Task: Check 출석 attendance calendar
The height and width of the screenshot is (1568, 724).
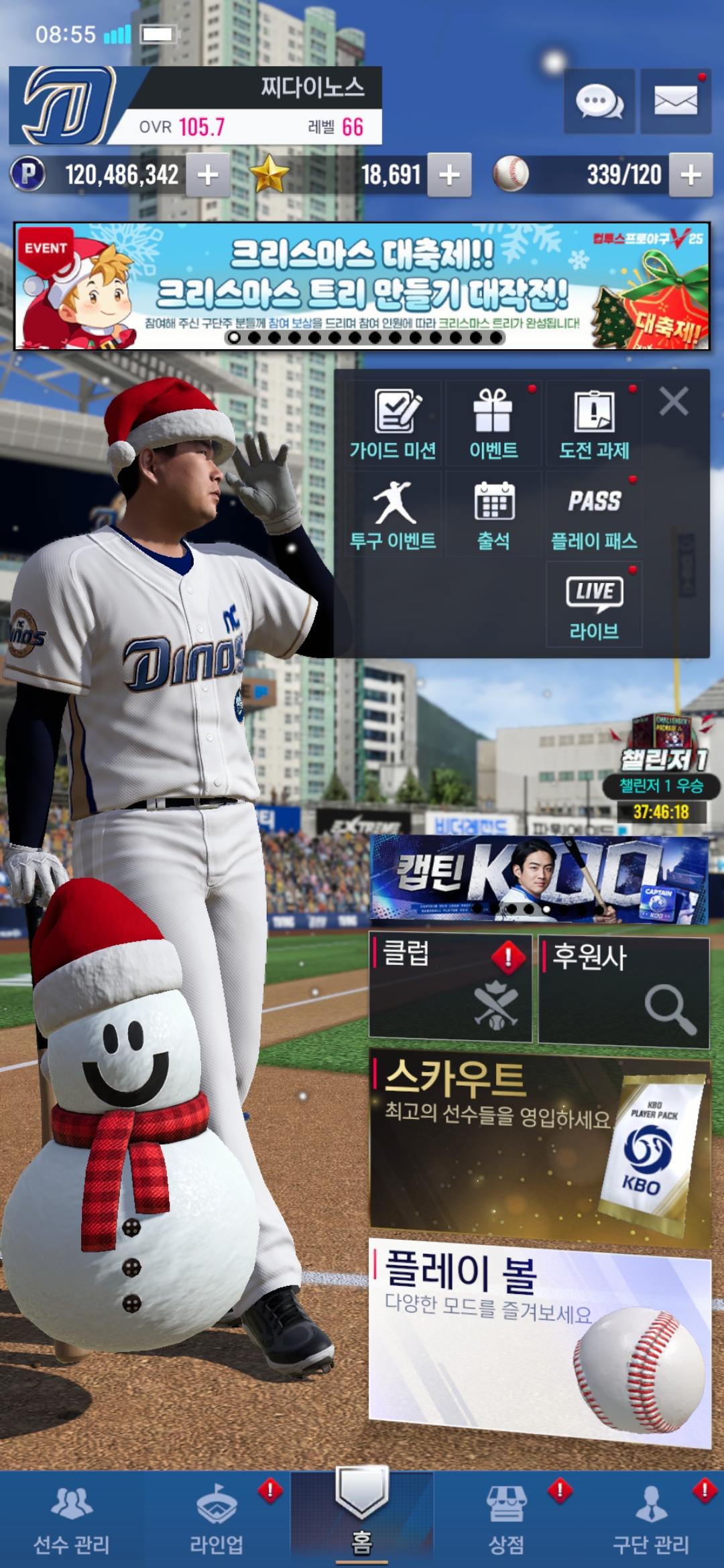Action: [493, 514]
